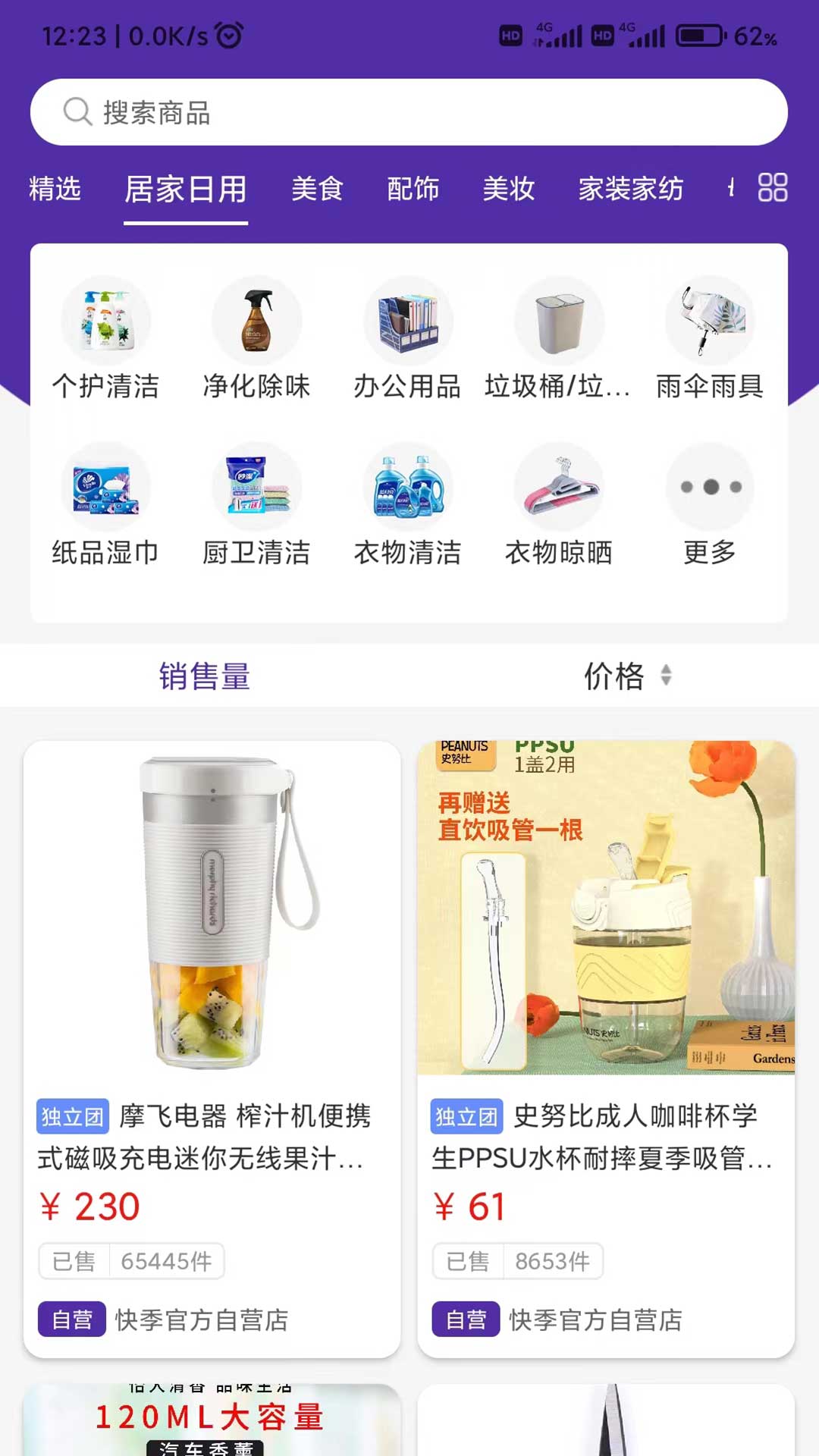
Task: Switch to the 精选 tab
Action: [x=55, y=189]
